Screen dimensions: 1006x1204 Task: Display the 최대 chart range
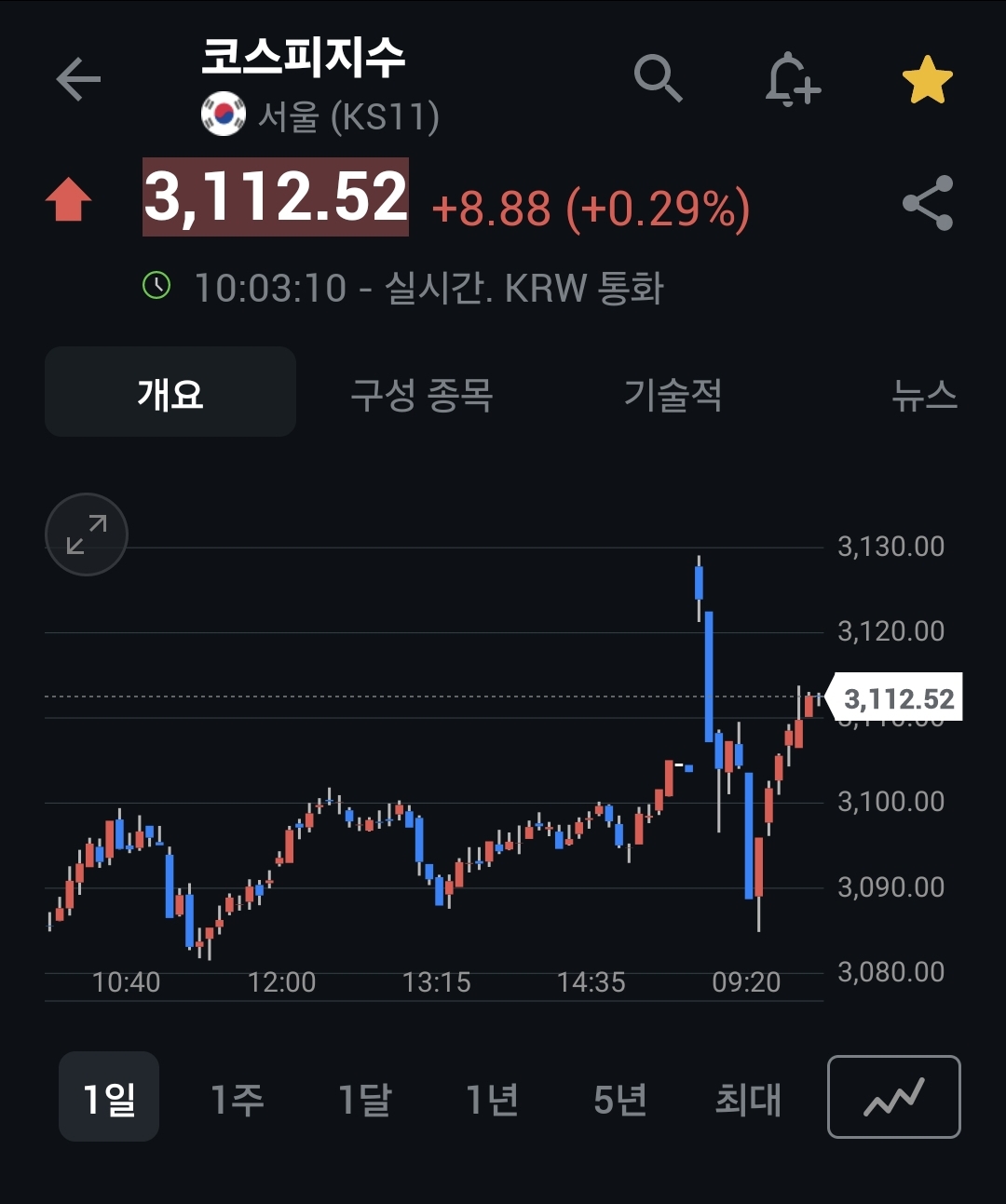[748, 1099]
